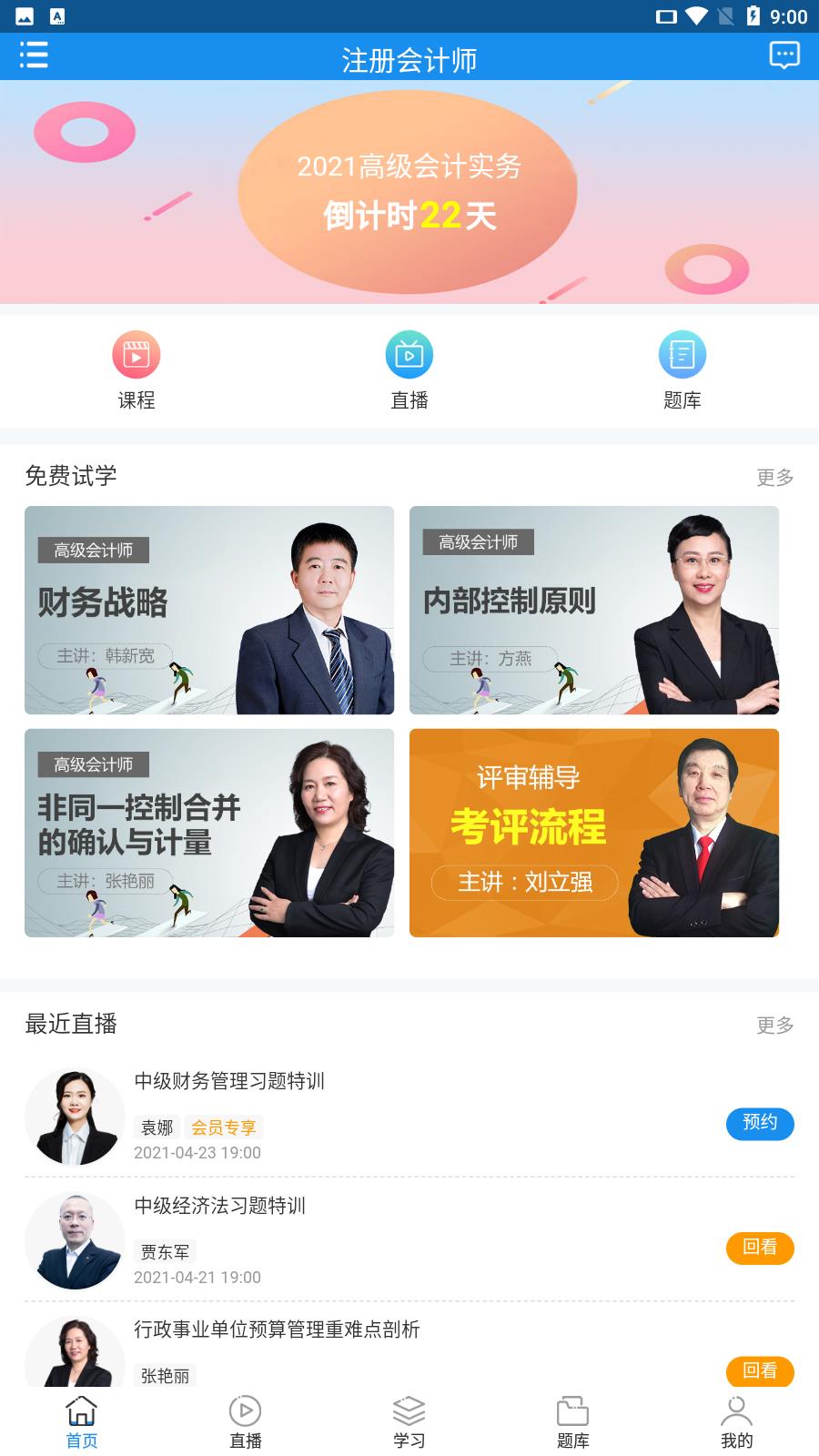
Task: Open the 非同一控制合并的确认与计量 card
Action: [209, 833]
